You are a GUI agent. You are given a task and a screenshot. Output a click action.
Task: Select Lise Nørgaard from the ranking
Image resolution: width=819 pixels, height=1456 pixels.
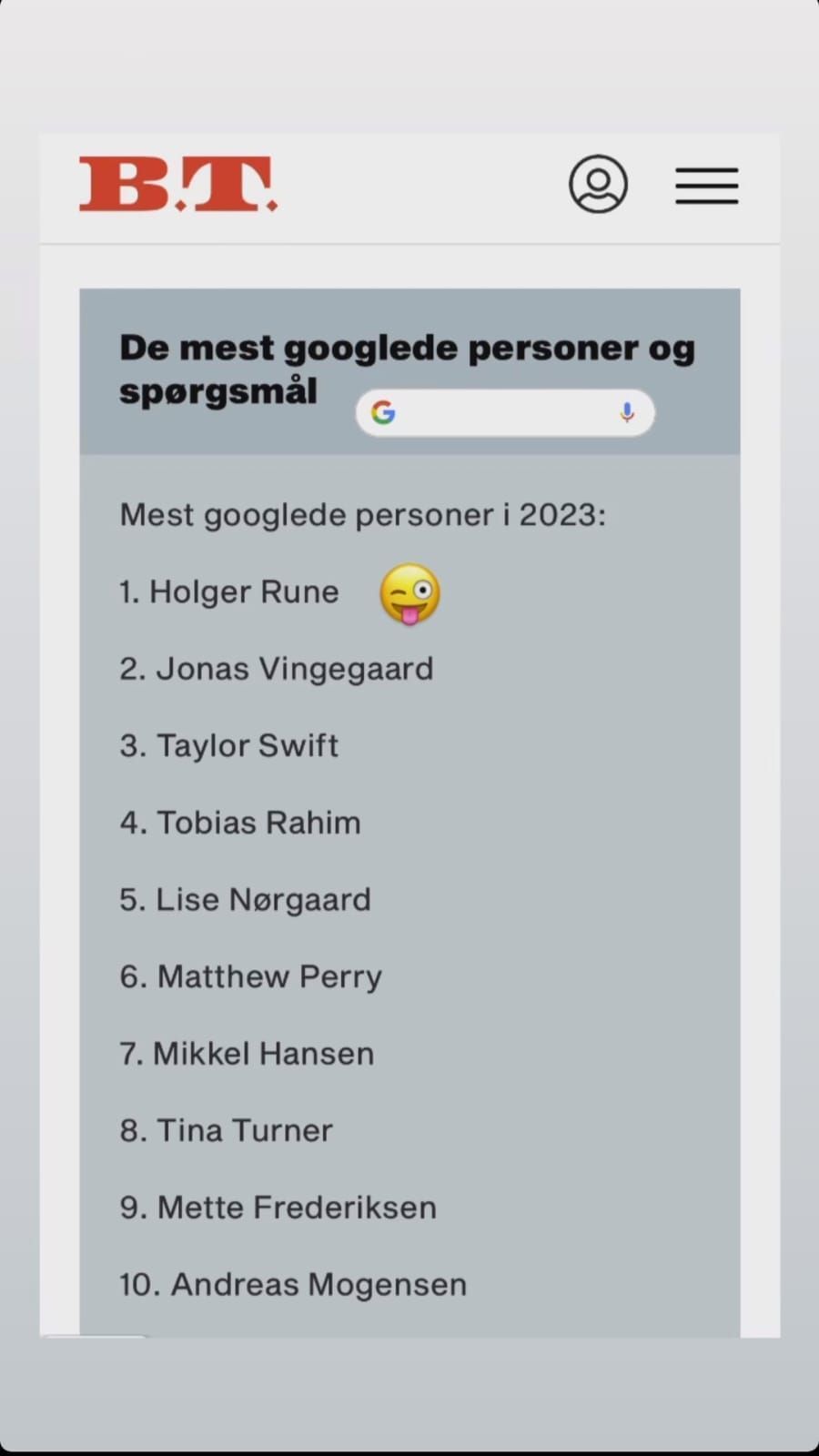245,899
